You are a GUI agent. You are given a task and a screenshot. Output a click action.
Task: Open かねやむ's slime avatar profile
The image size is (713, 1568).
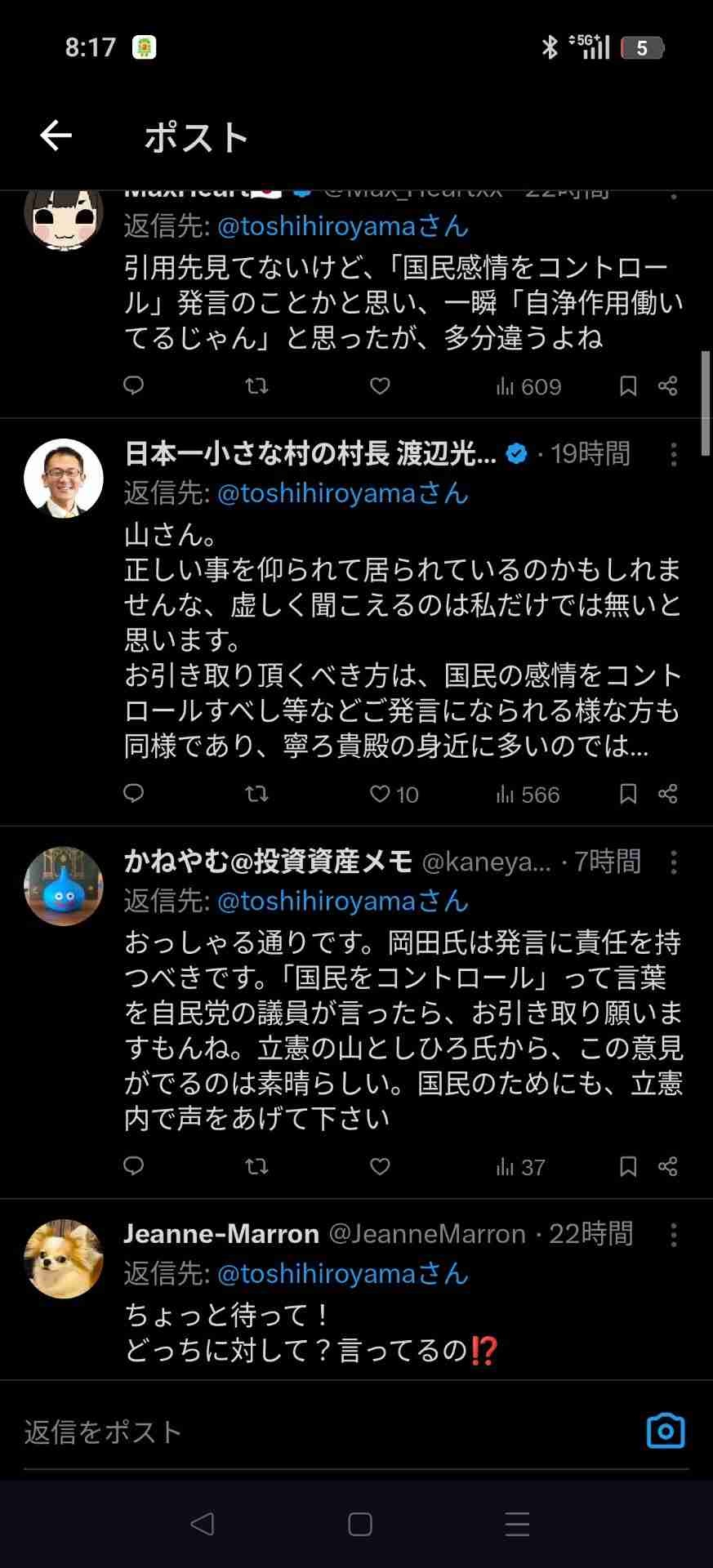[64, 886]
